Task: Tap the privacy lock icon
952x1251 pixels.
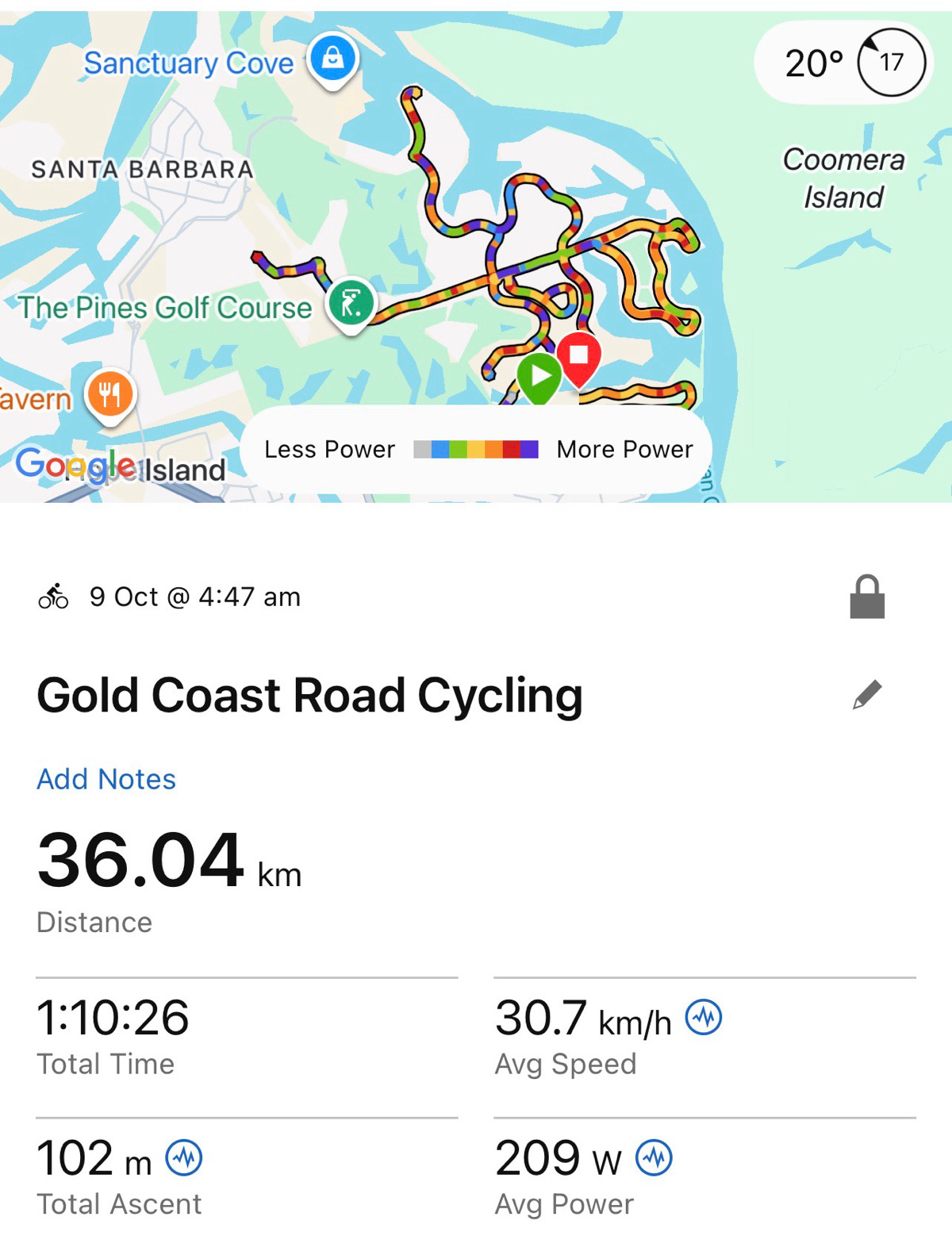Action: (x=867, y=597)
